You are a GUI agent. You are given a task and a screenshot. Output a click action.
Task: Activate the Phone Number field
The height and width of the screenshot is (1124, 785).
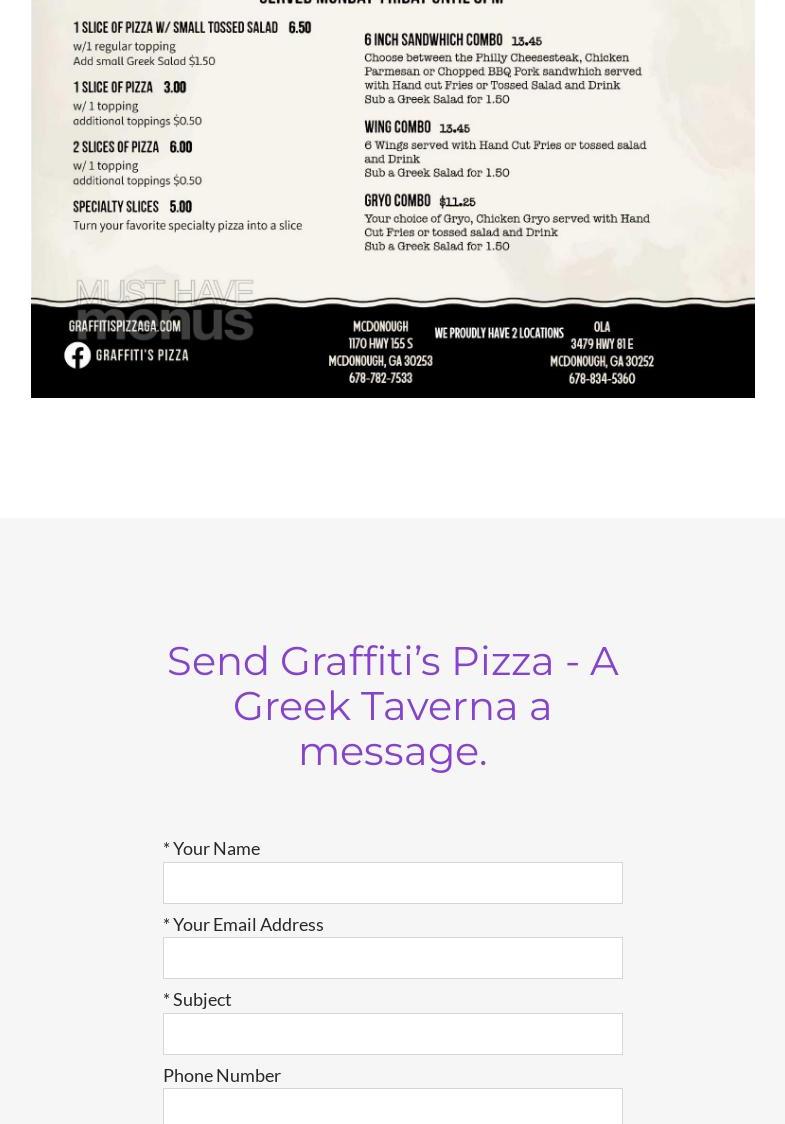[x=392, y=1106]
